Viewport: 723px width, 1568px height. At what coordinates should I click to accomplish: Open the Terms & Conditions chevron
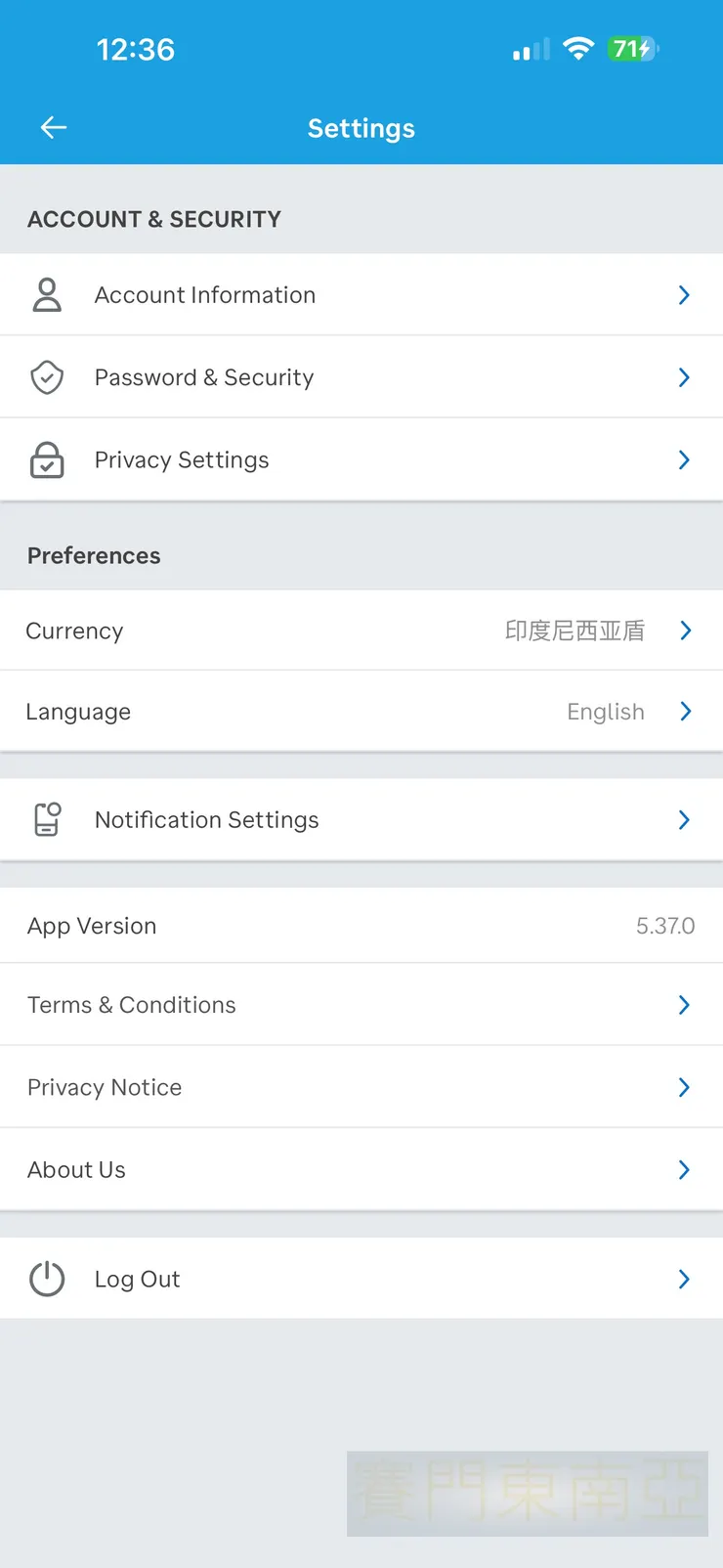click(x=683, y=1004)
